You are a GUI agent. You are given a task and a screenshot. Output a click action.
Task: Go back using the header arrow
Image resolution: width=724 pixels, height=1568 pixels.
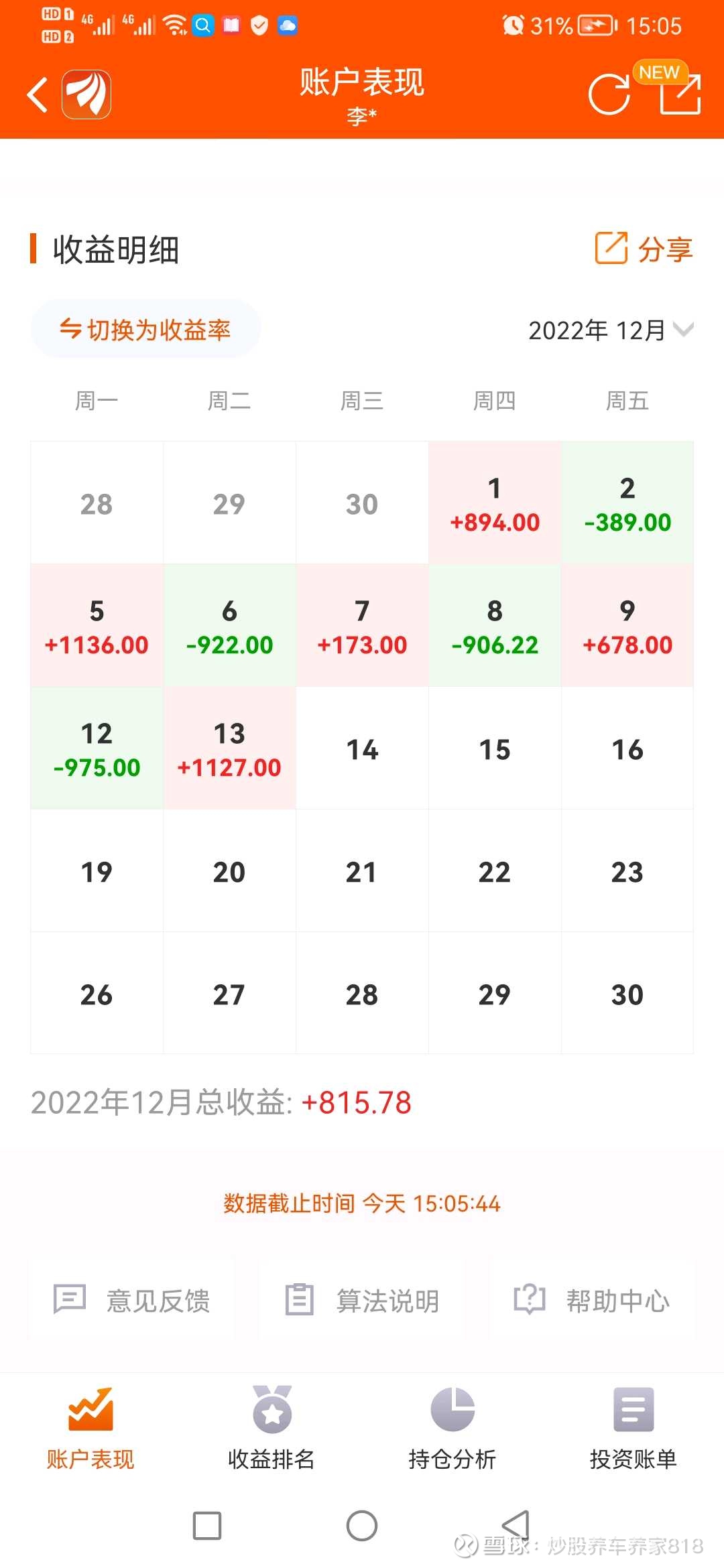tap(38, 94)
